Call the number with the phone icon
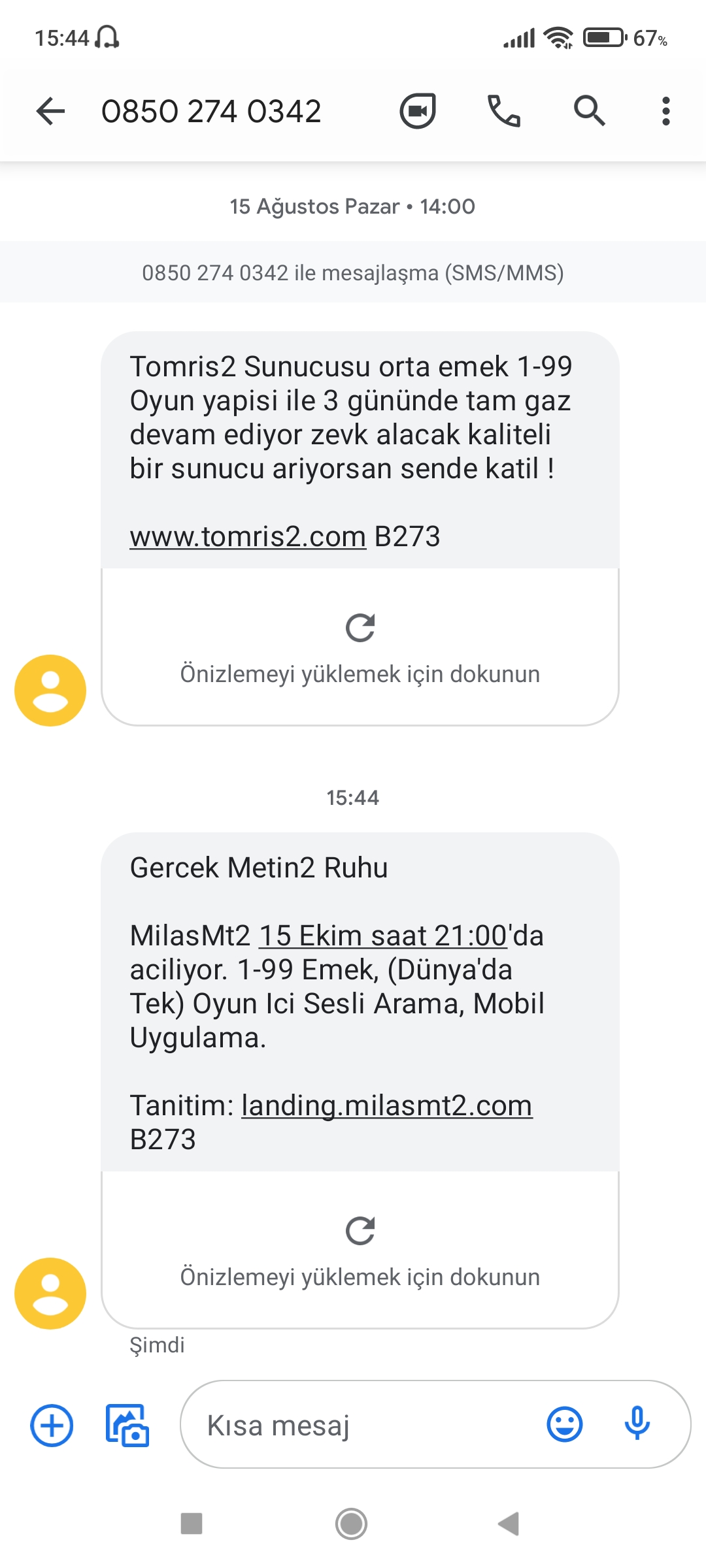Screen dimensions: 706x1568 tap(504, 111)
